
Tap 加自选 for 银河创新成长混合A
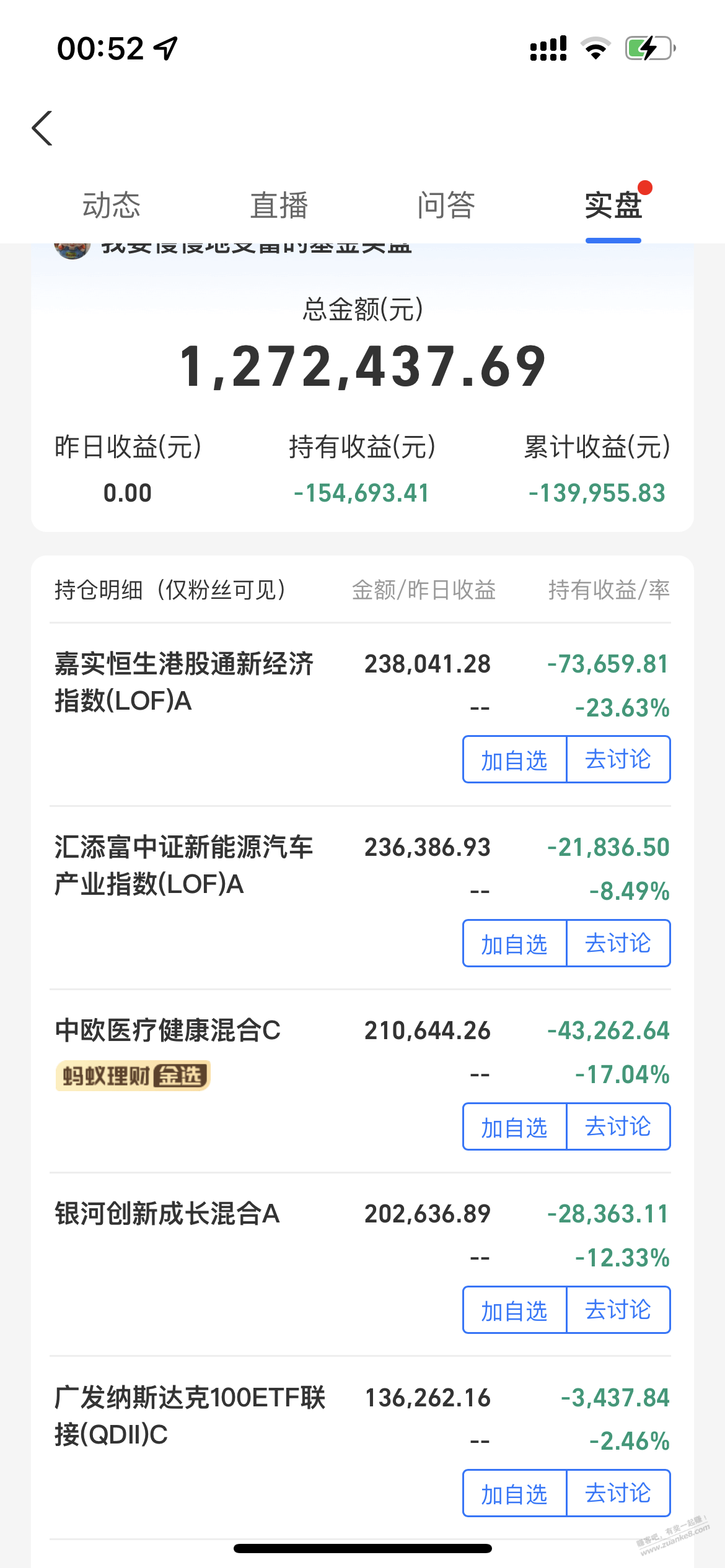point(514,1310)
